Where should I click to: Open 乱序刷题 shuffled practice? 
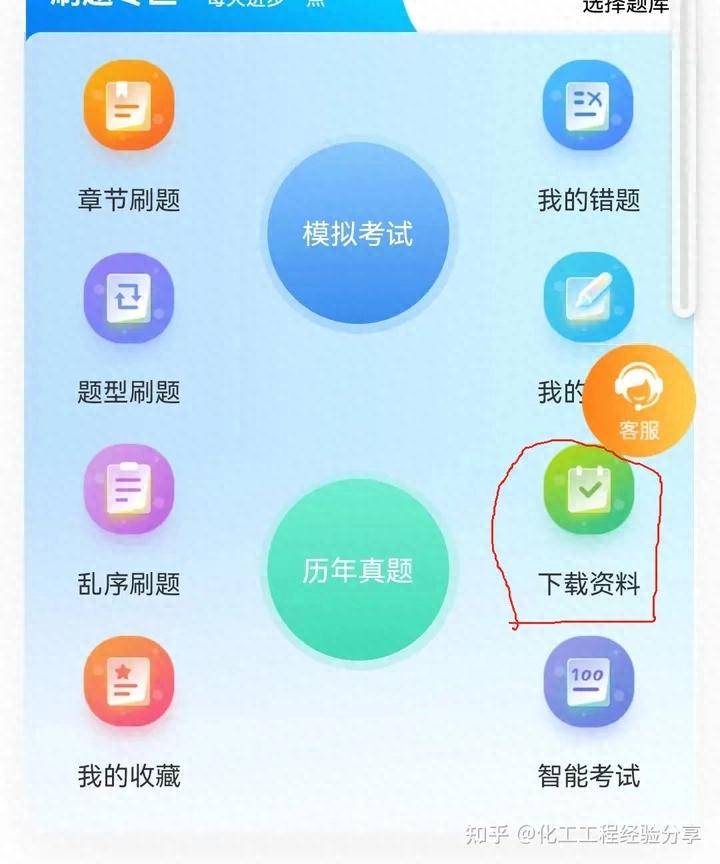click(x=128, y=490)
